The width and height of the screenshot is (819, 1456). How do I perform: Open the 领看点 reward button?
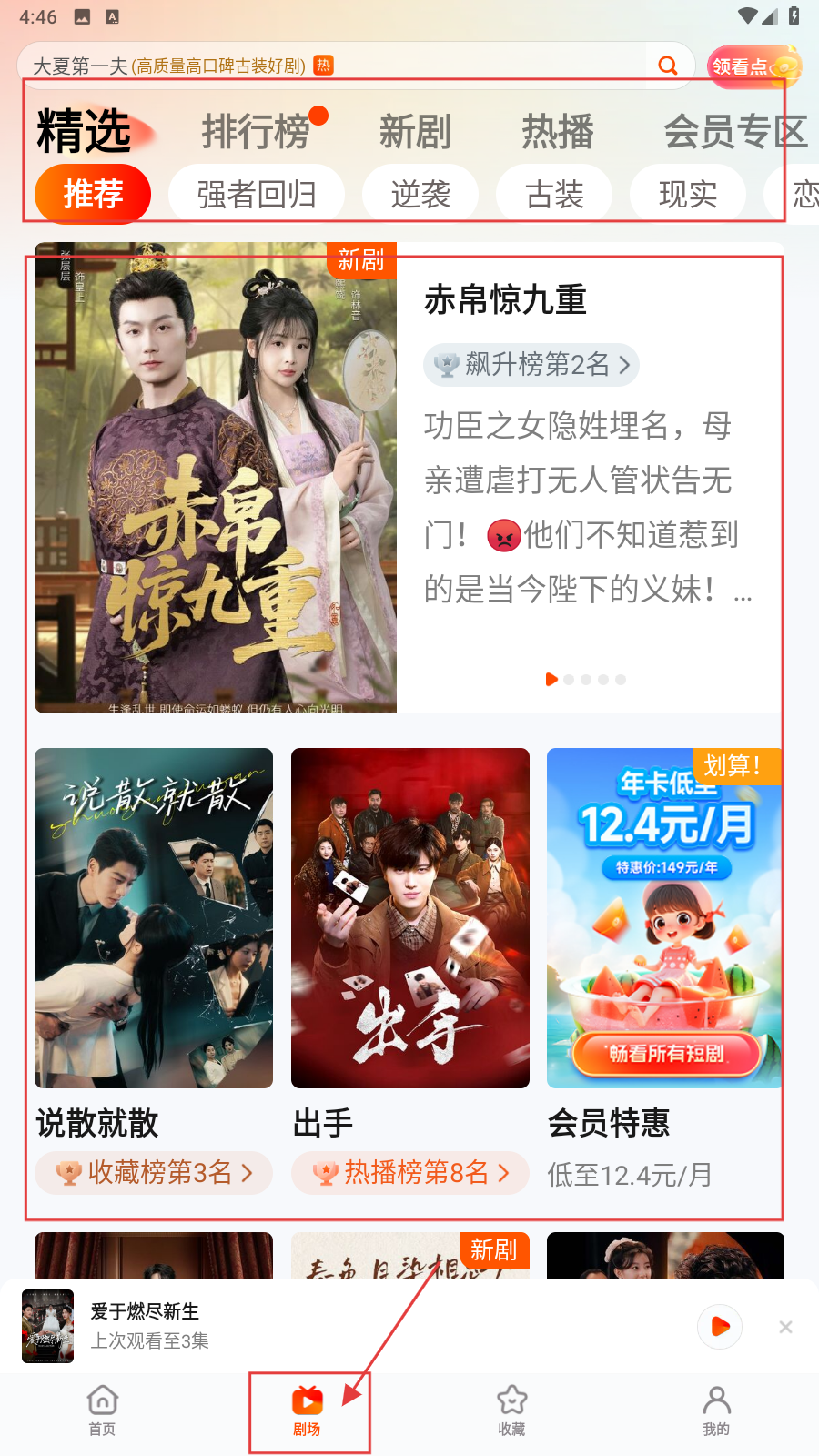tap(753, 66)
